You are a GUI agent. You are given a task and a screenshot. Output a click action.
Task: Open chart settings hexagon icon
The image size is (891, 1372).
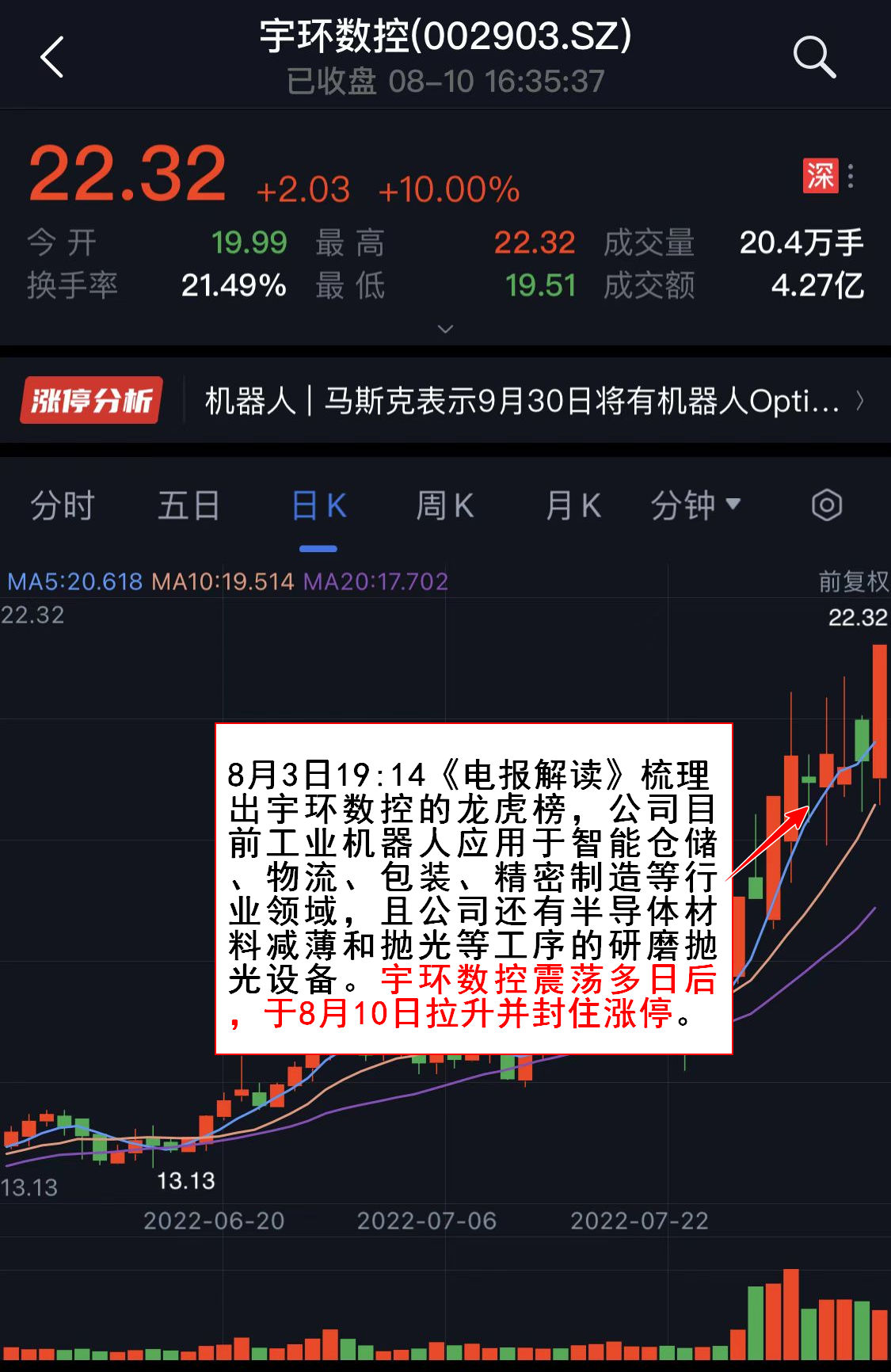point(826,505)
